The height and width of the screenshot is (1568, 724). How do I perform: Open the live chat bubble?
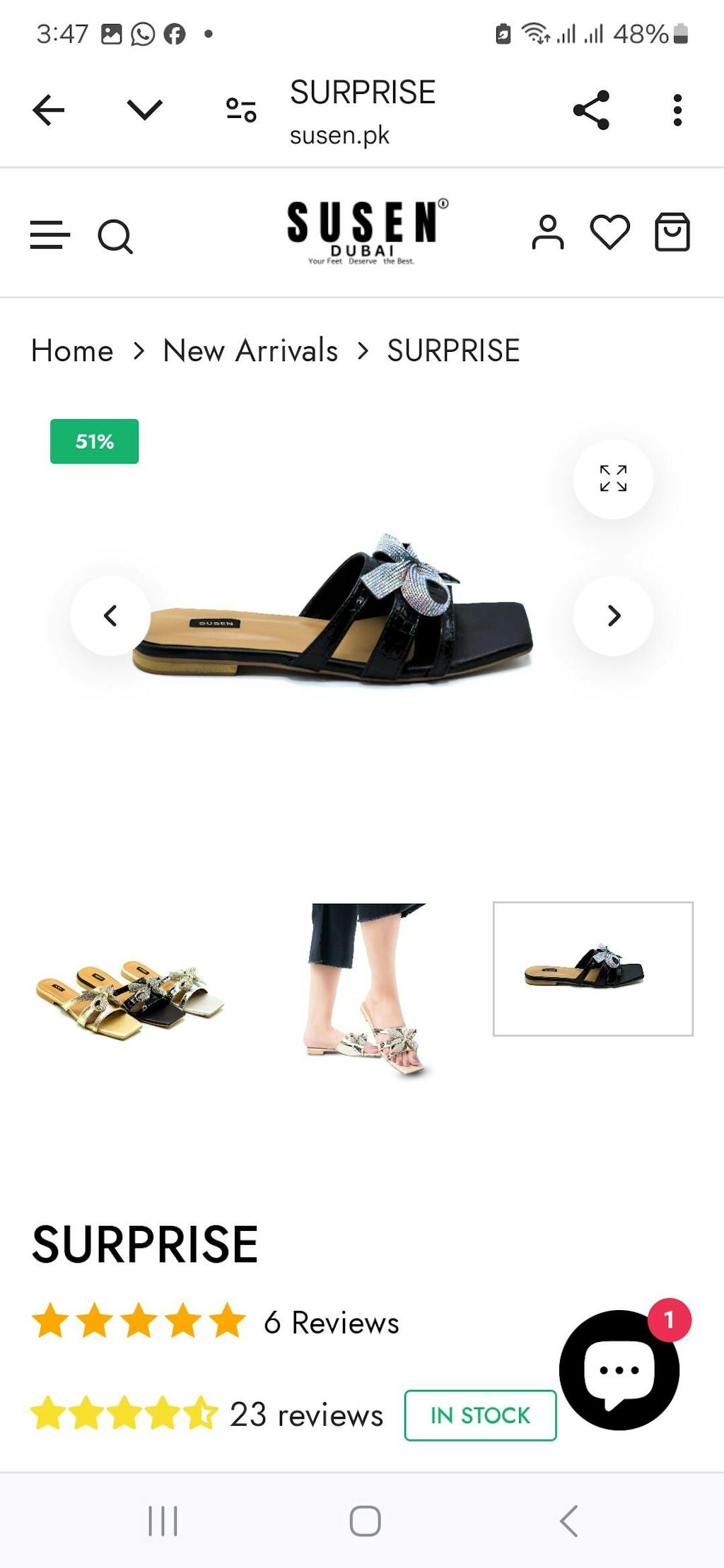[x=619, y=1369]
